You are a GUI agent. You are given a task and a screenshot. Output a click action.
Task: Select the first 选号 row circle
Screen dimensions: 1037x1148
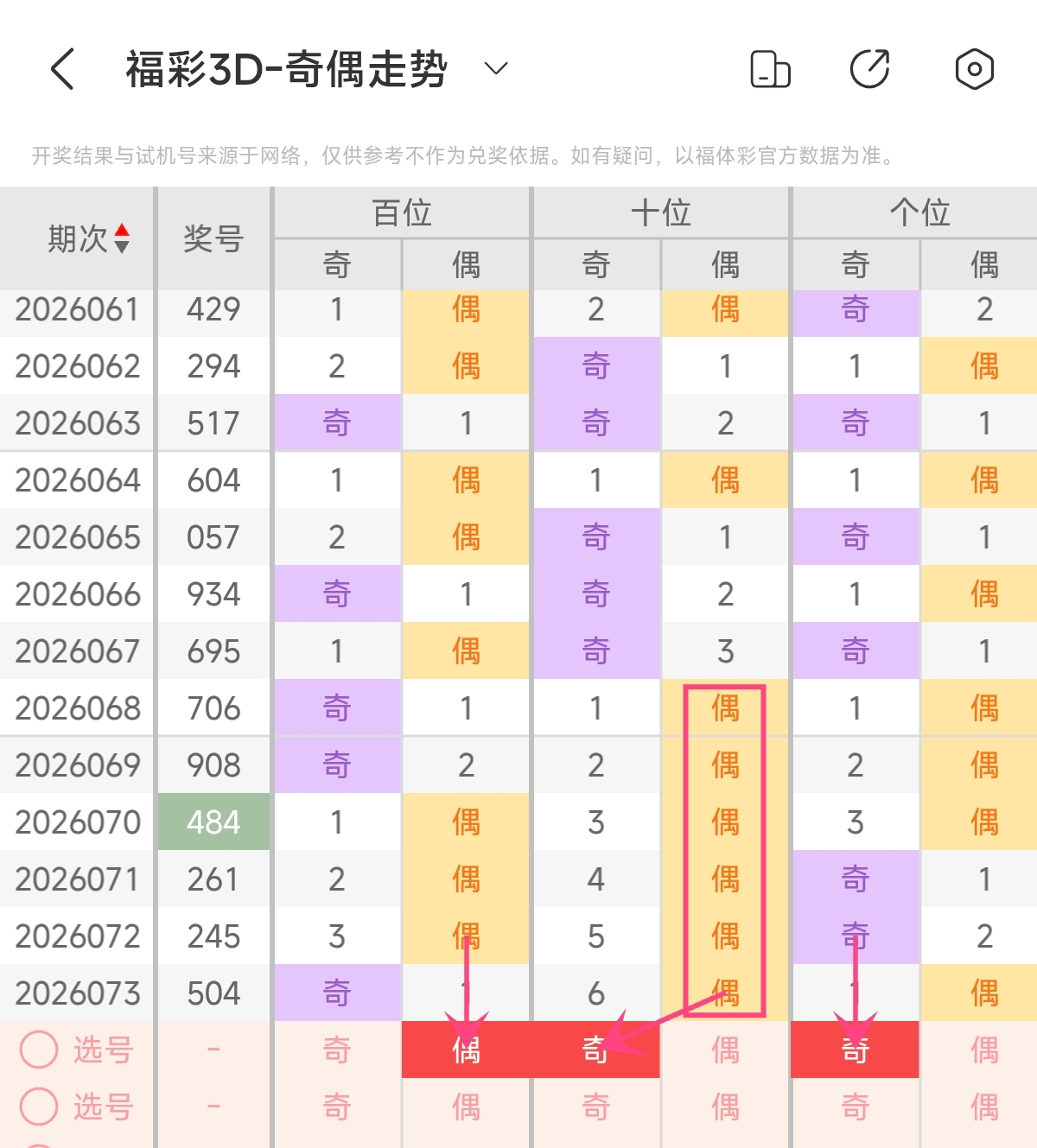(39, 1050)
